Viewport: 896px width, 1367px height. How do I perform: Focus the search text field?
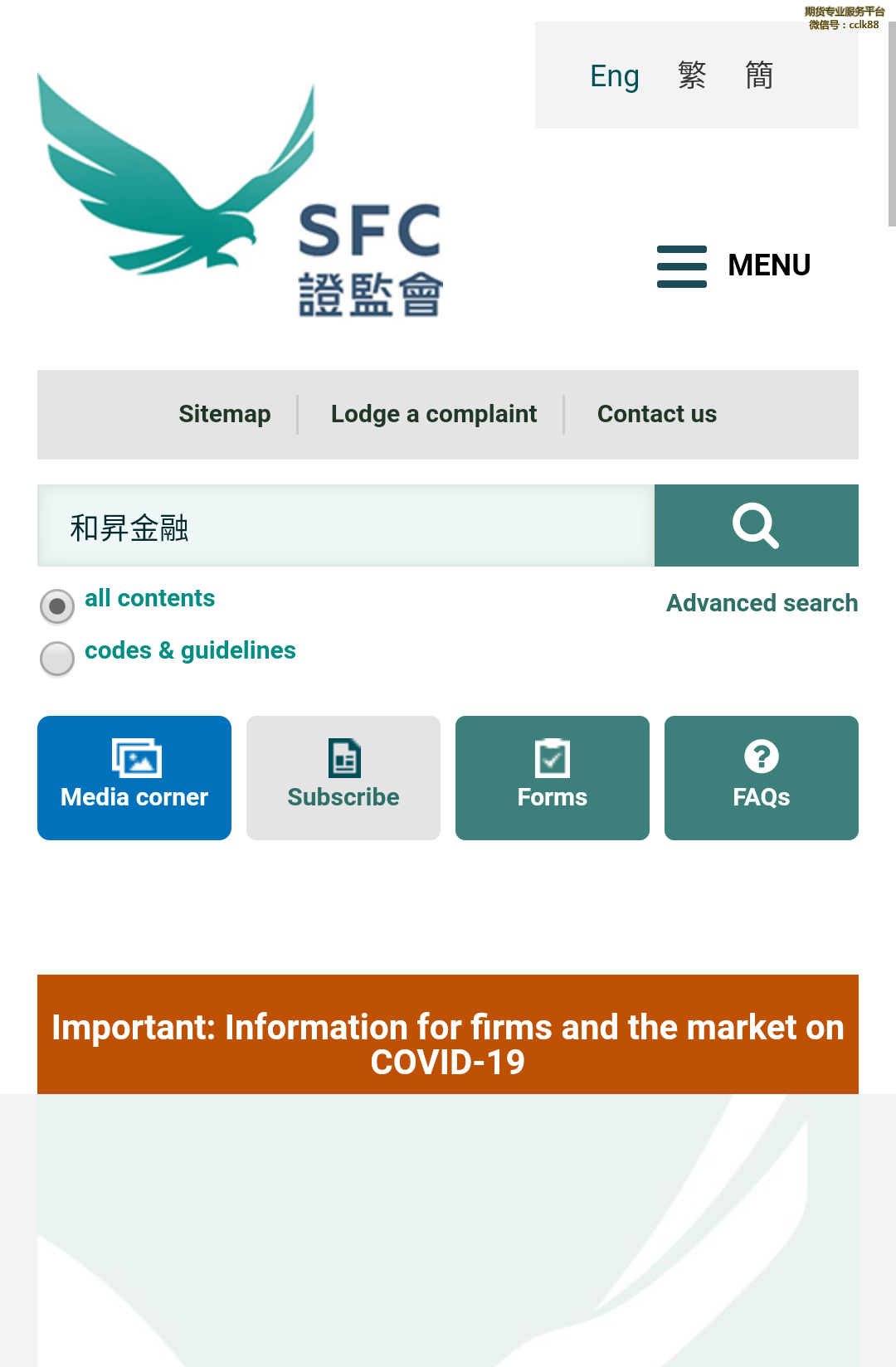pos(345,527)
